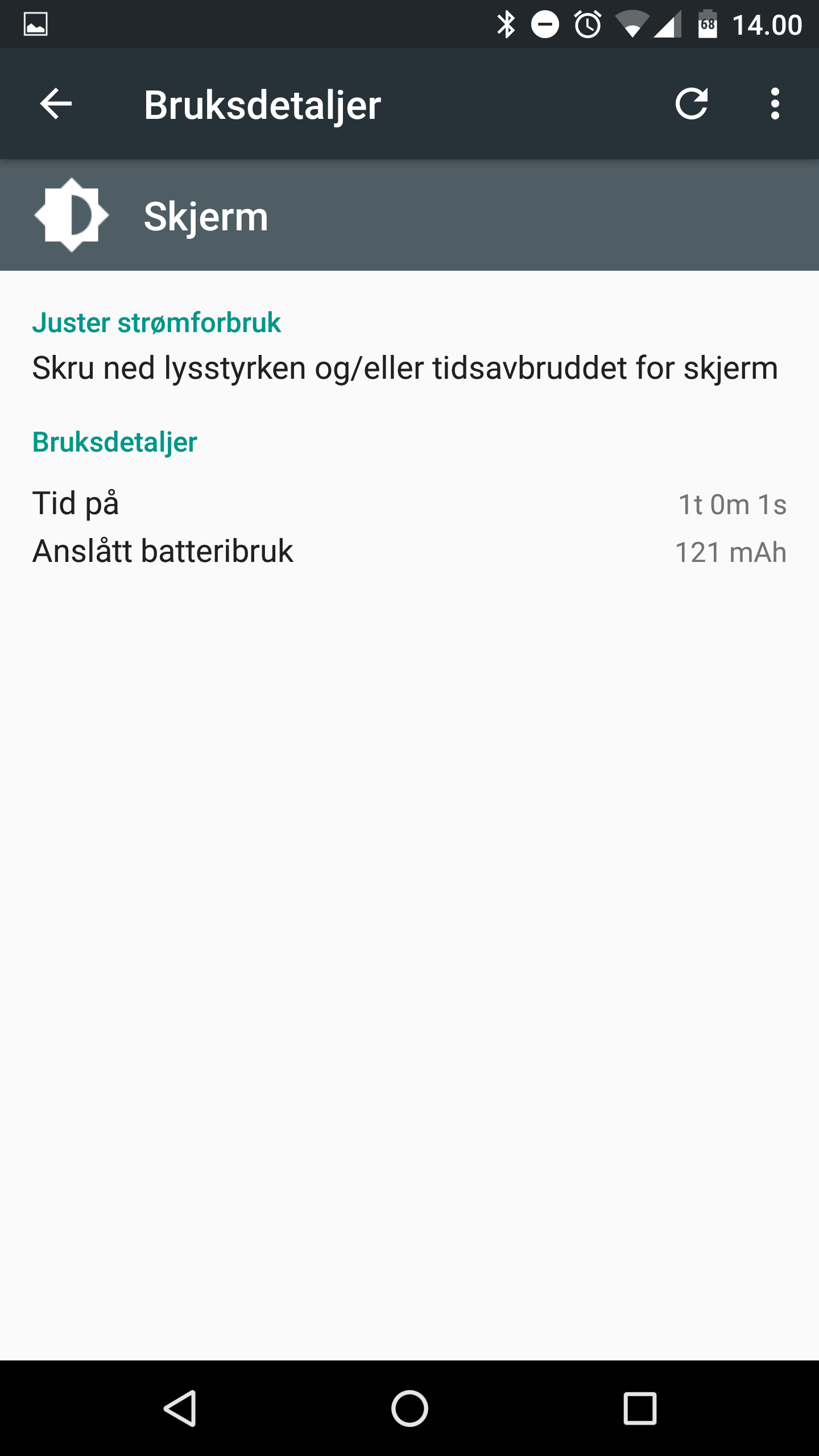This screenshot has width=819, height=1456.
Task: Go back from Bruksdetaljer
Action: 56,104
